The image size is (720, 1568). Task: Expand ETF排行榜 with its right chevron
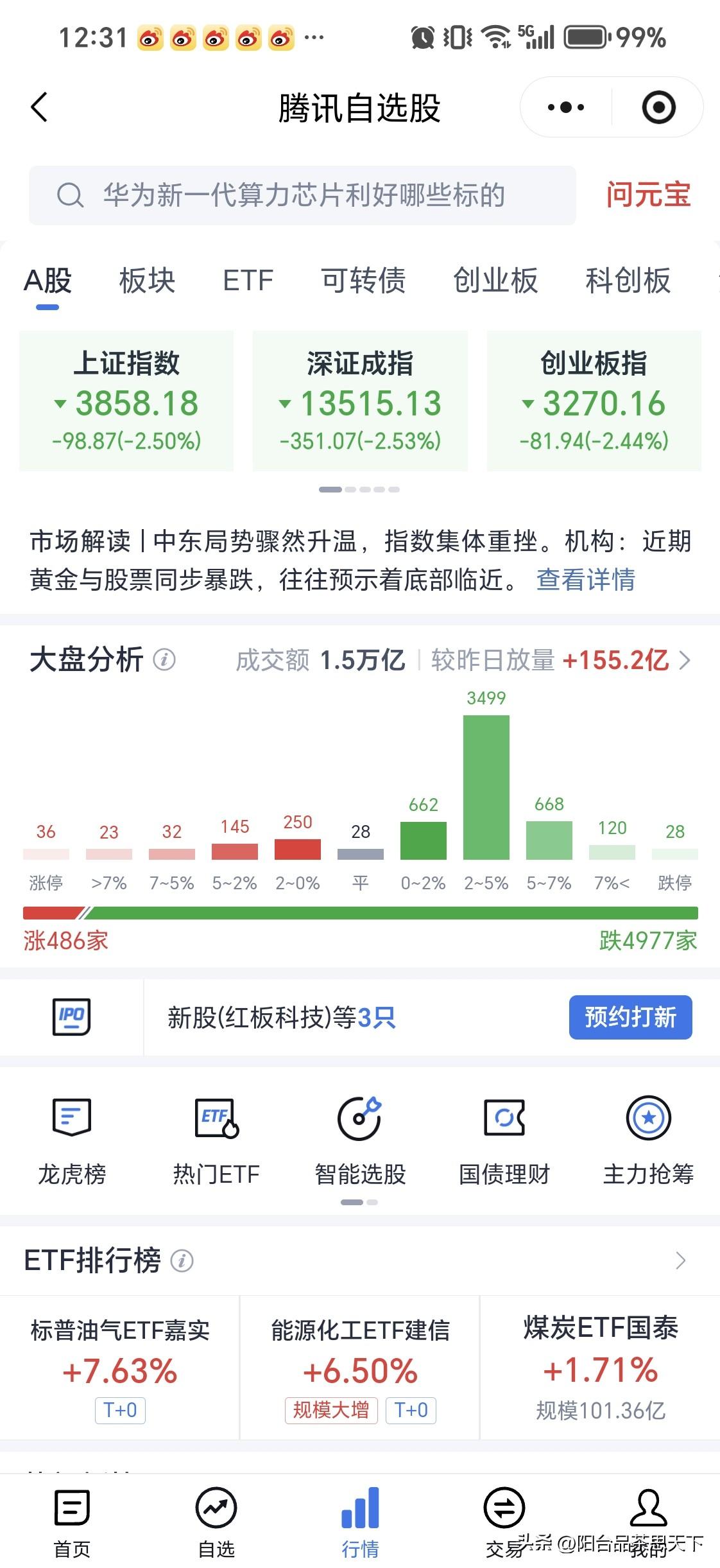tap(679, 1260)
